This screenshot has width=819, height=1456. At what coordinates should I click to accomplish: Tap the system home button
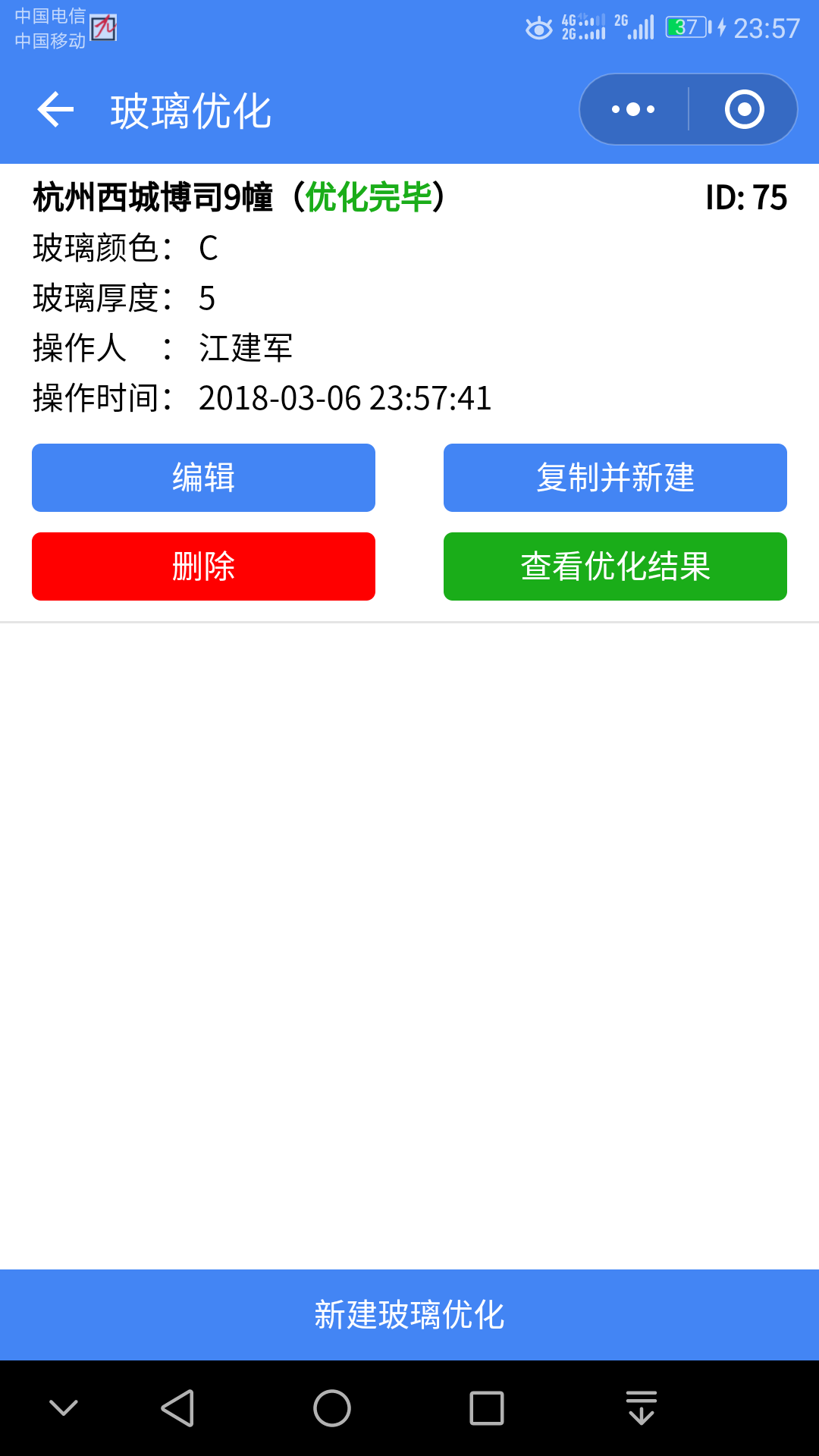pyautogui.click(x=332, y=1408)
